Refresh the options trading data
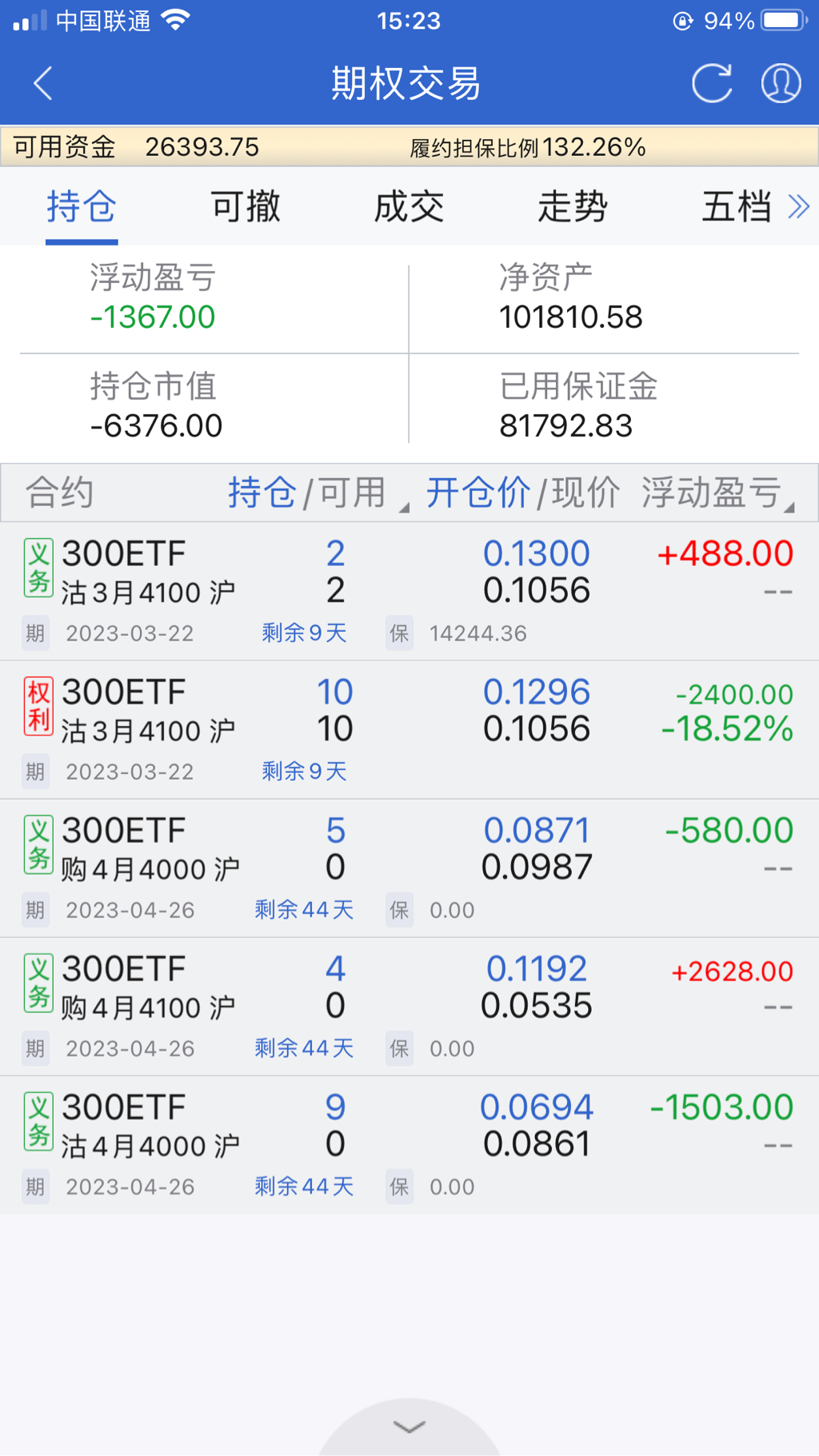The width and height of the screenshot is (819, 1456). 711,83
